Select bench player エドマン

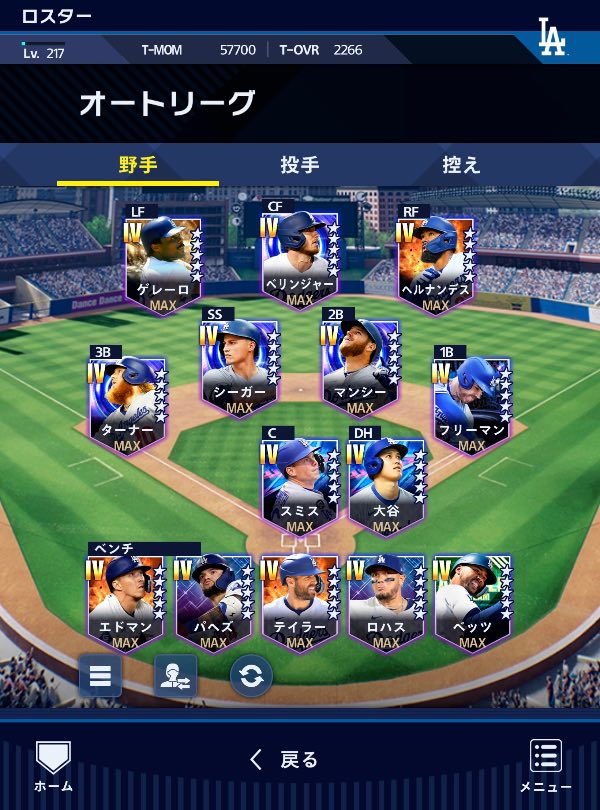tap(127, 602)
